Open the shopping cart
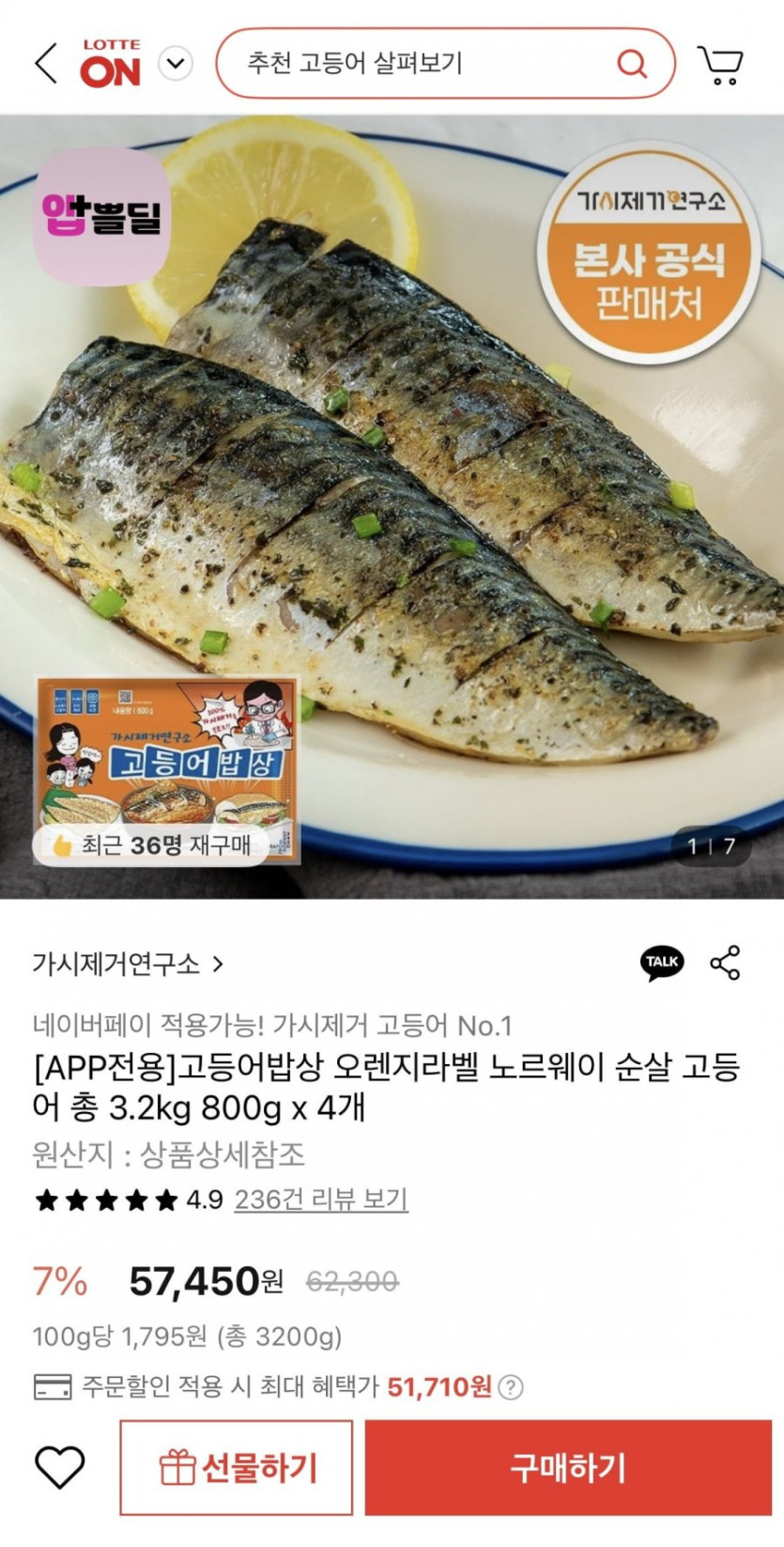The image size is (784, 1547). point(721,64)
